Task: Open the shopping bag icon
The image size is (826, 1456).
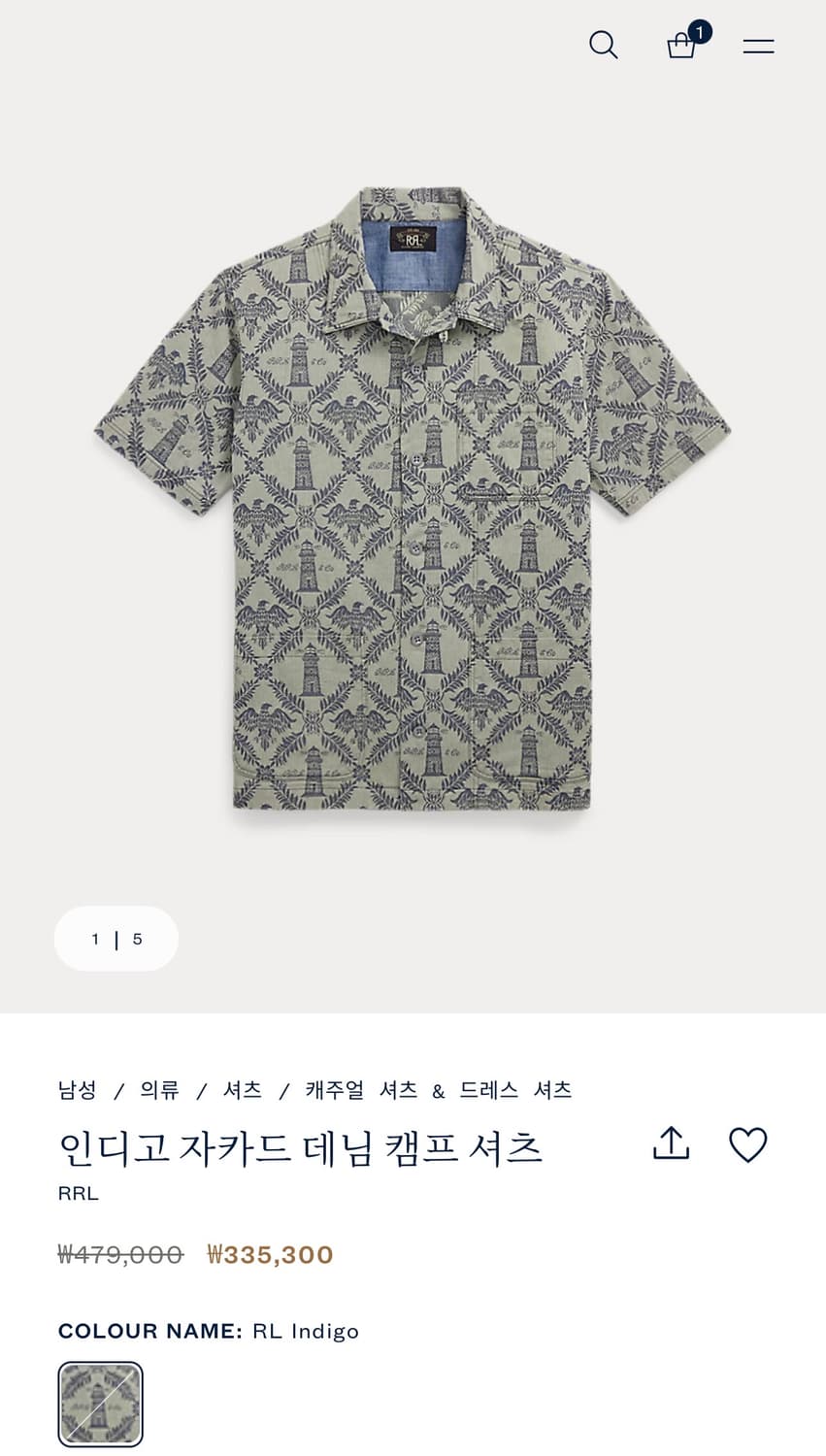Action: (x=681, y=47)
